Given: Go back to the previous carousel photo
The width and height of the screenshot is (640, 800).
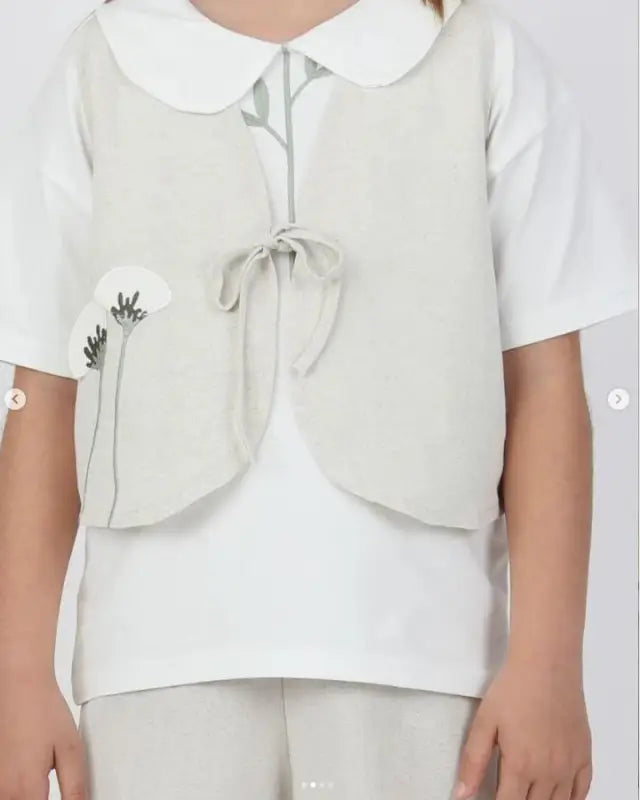Looking at the screenshot, I should tap(14, 399).
